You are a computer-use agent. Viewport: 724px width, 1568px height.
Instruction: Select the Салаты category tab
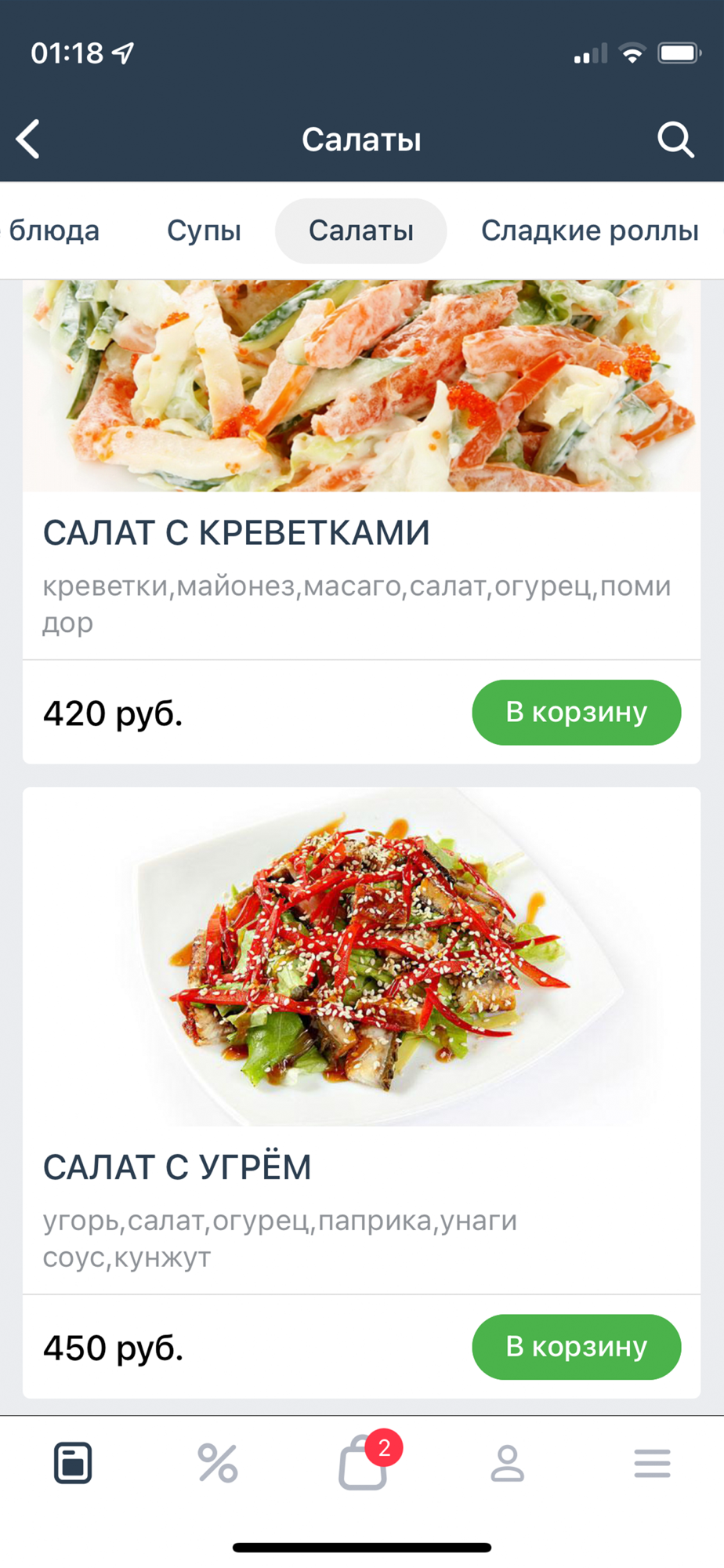tap(360, 230)
